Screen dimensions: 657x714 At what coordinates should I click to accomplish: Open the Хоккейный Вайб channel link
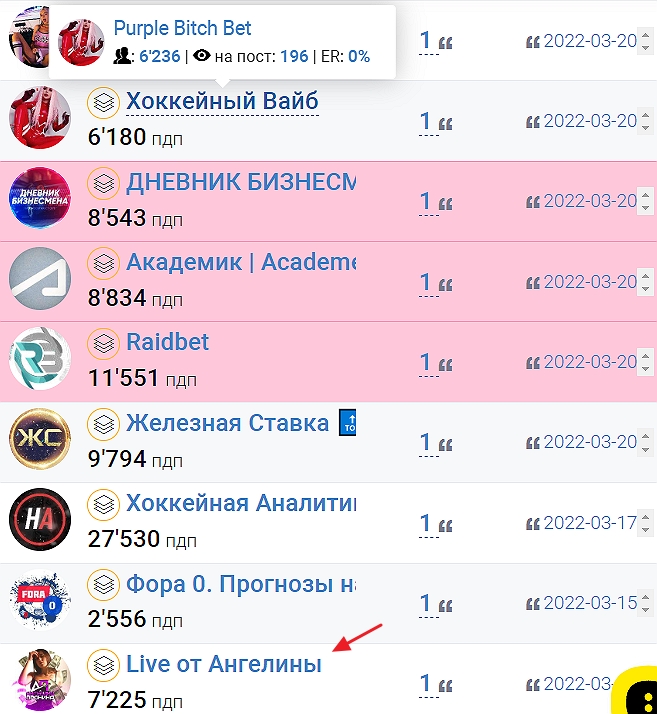(222, 101)
